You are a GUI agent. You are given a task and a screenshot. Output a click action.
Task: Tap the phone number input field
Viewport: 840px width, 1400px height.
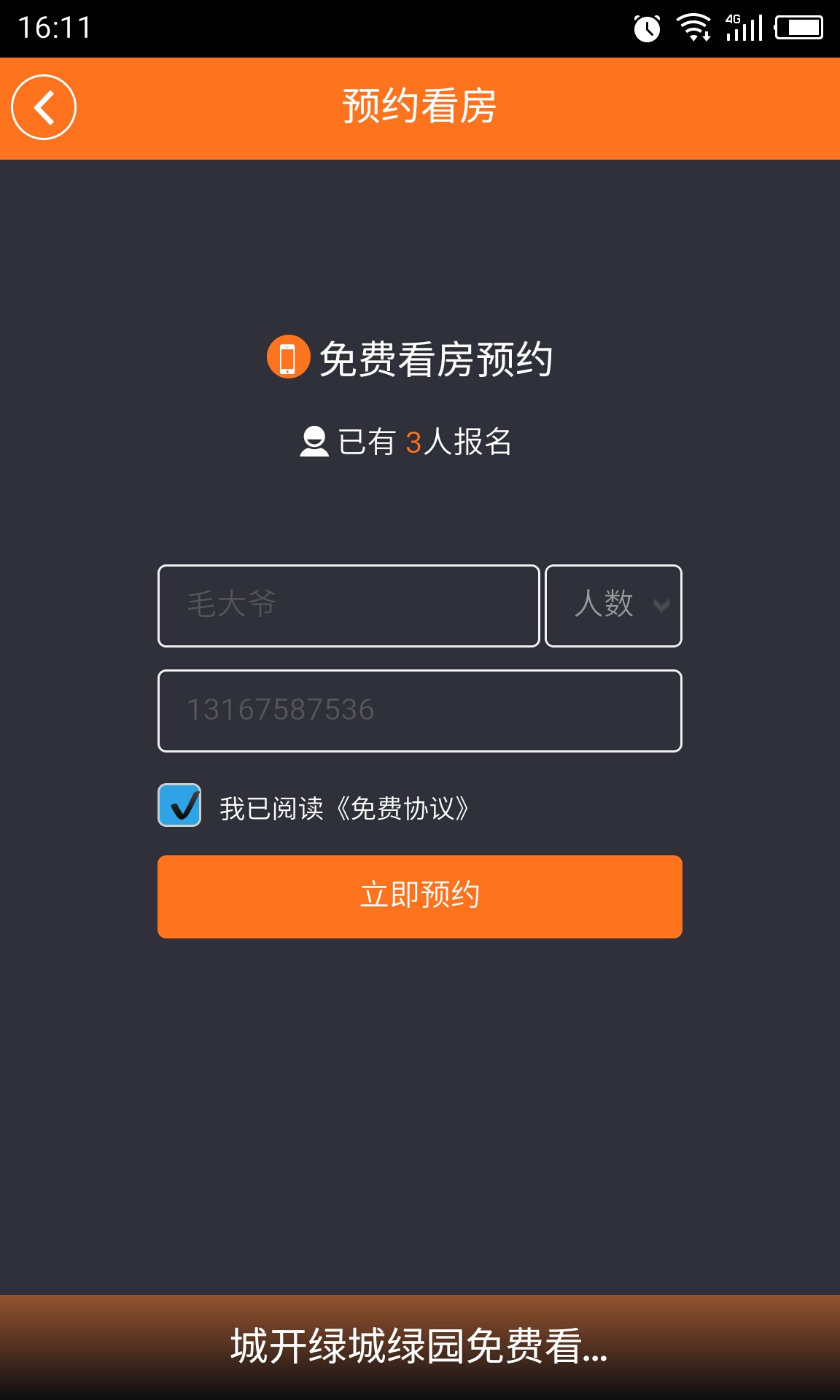click(x=419, y=710)
